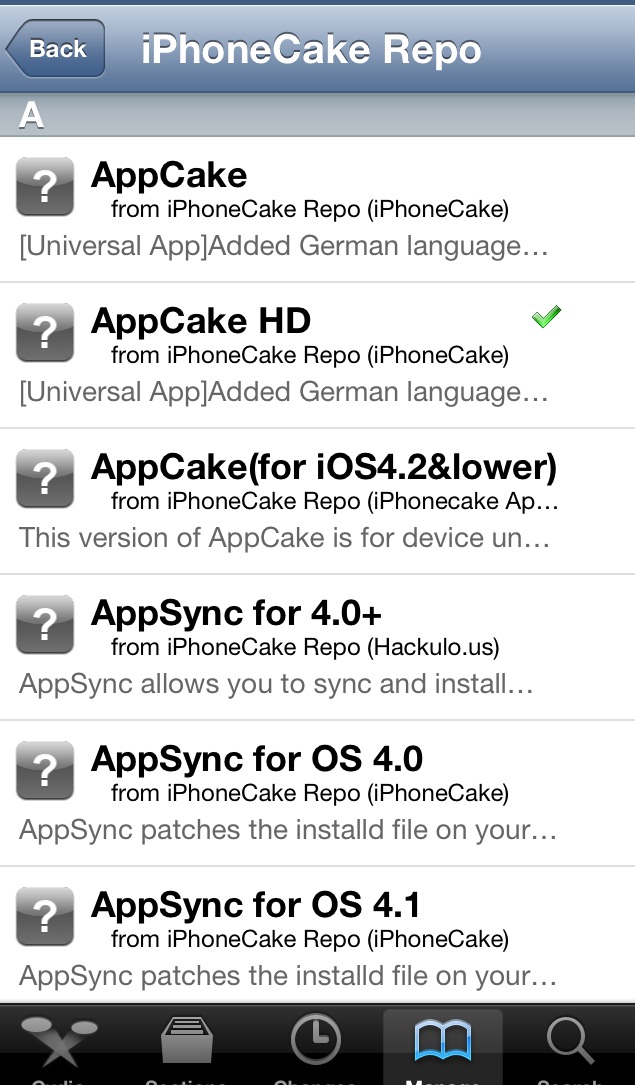Go back using the Back button

tap(55, 48)
